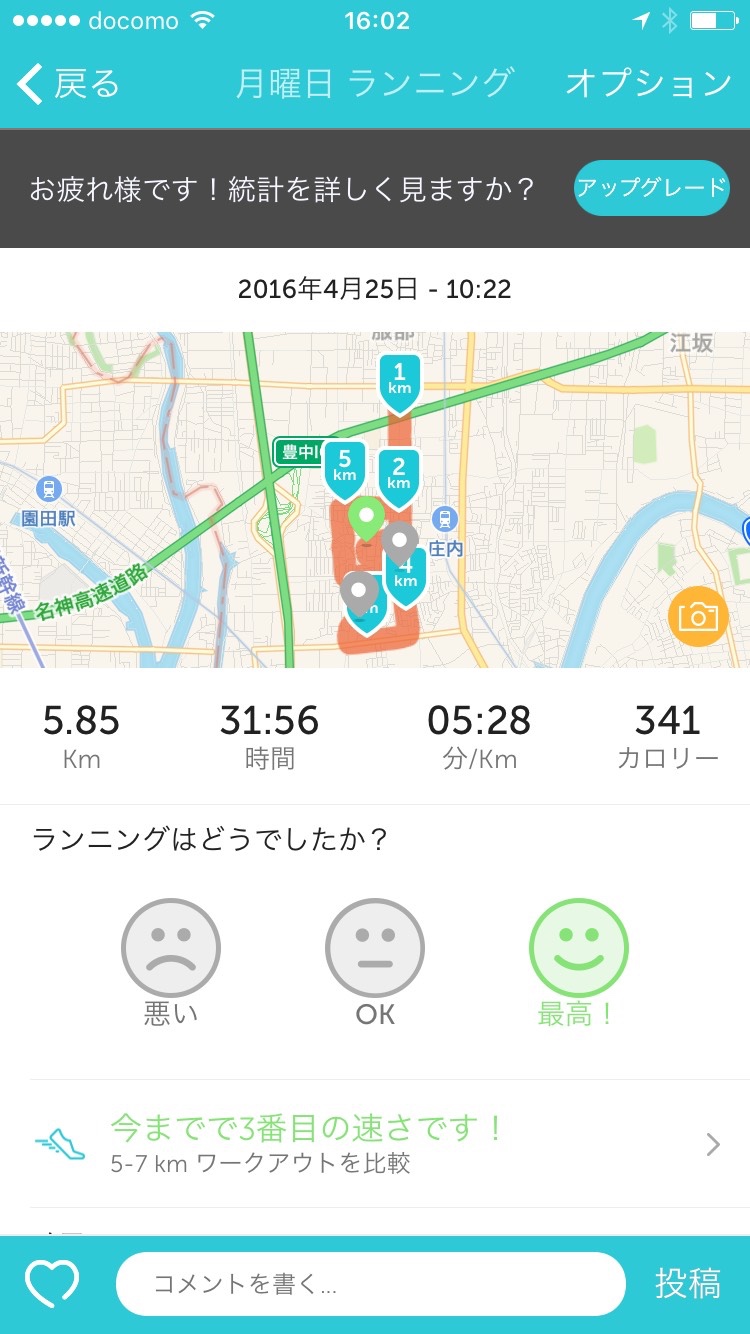
Task: Choose the OK neutral face rating
Action: [x=375, y=948]
